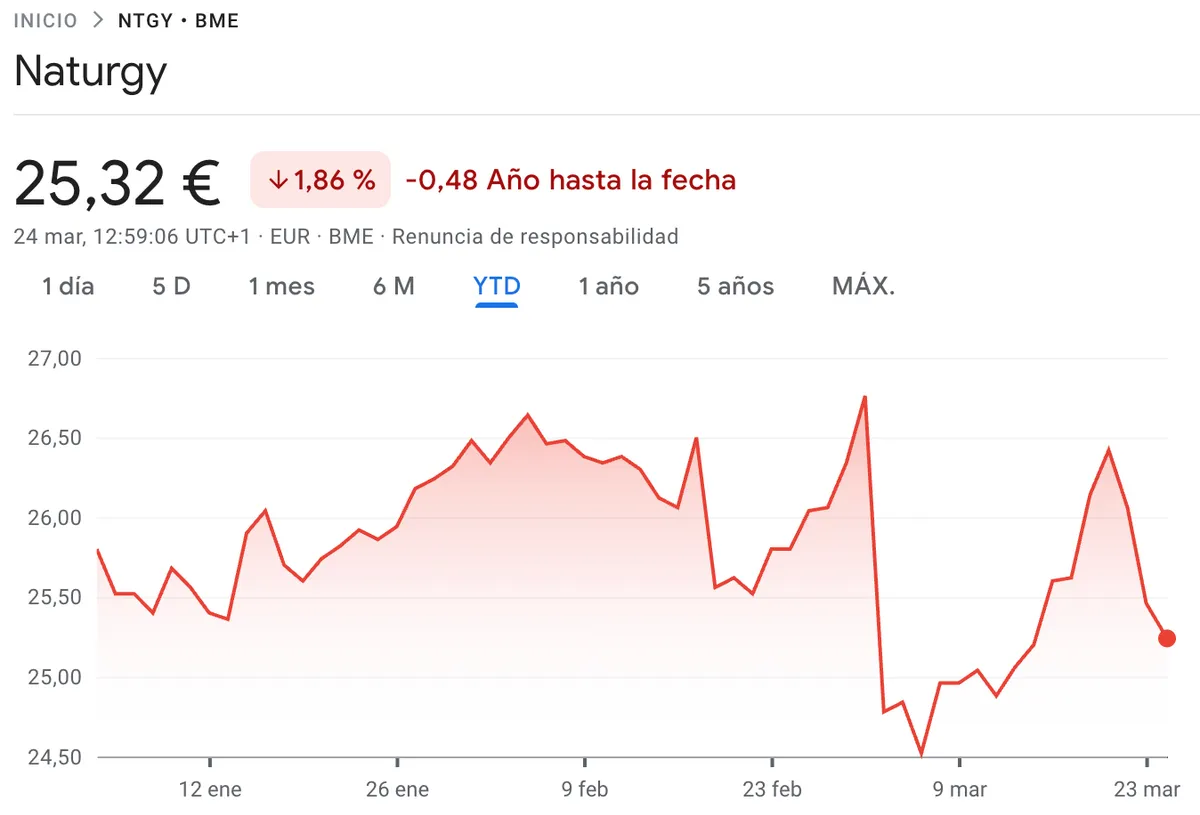Go to the INICIO breadcrumb
1200x815 pixels.
coord(45,20)
